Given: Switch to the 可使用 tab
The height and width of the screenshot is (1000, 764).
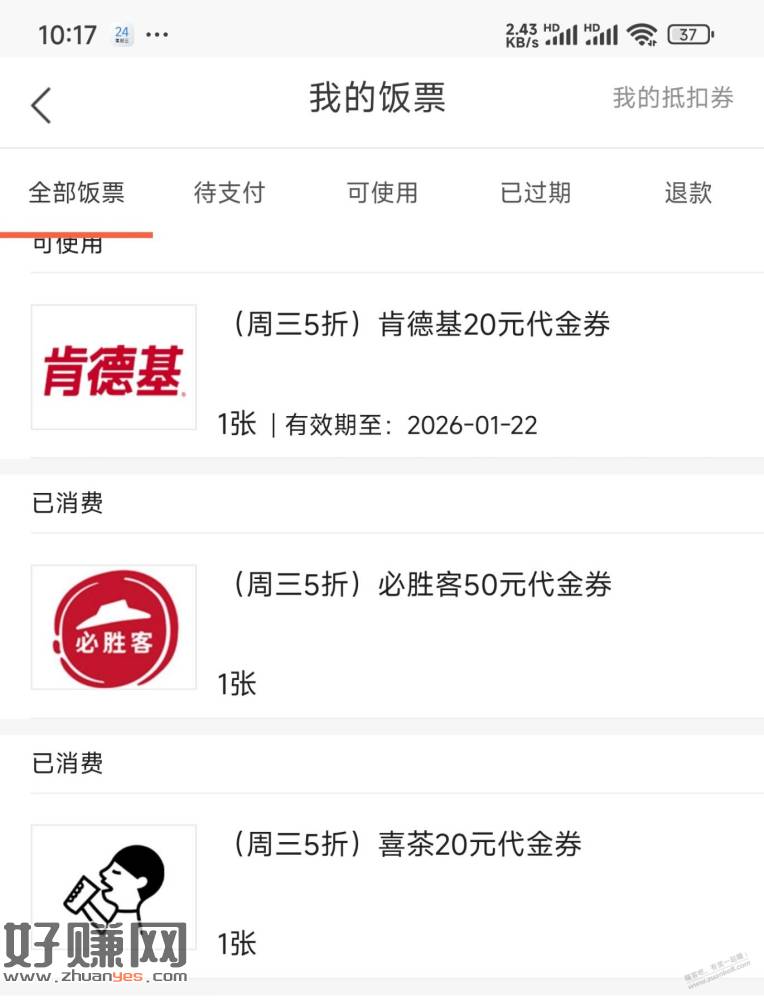Looking at the screenshot, I should click(381, 193).
